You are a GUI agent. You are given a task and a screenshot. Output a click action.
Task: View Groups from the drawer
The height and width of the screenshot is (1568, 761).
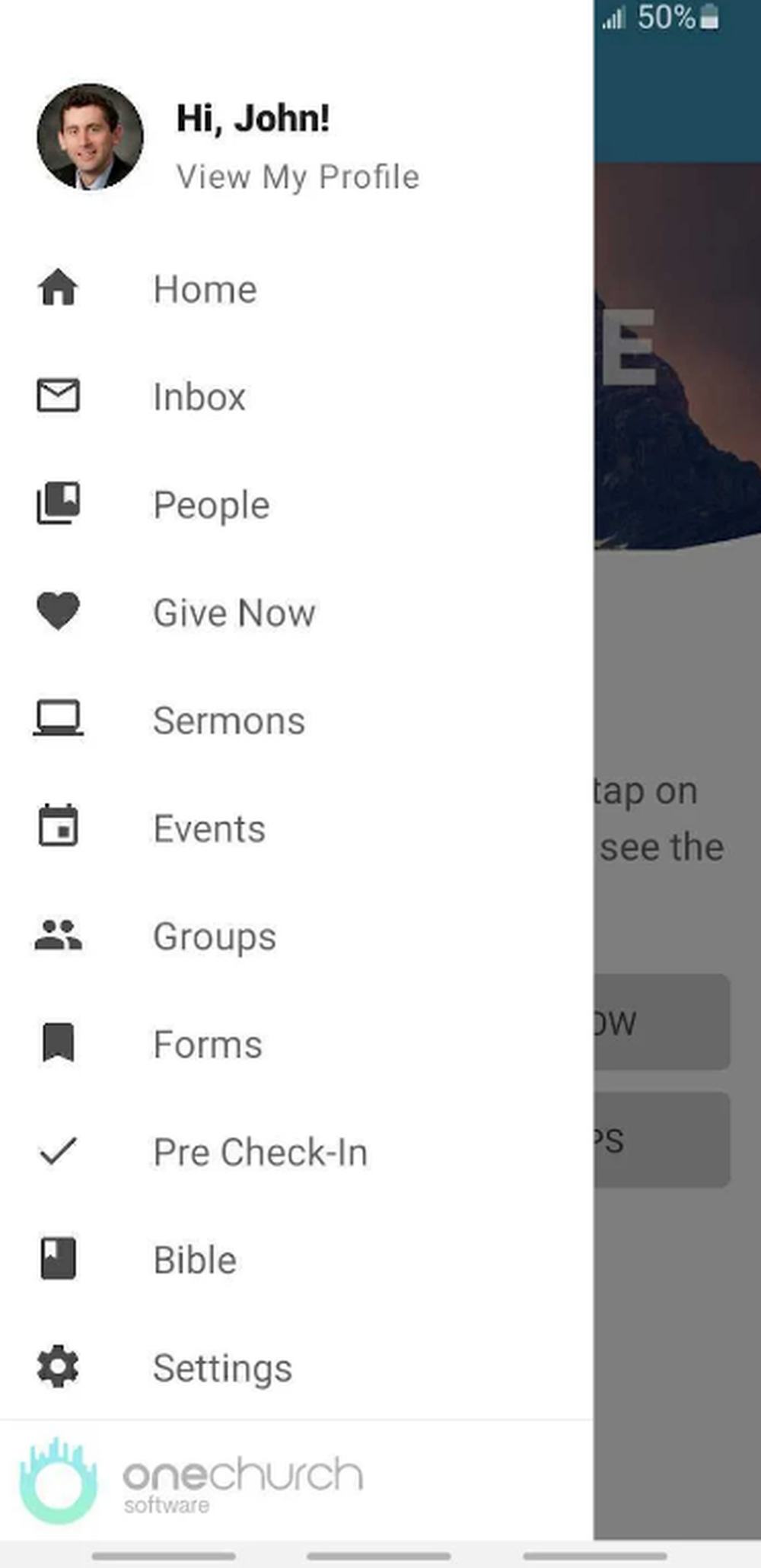coord(214,937)
